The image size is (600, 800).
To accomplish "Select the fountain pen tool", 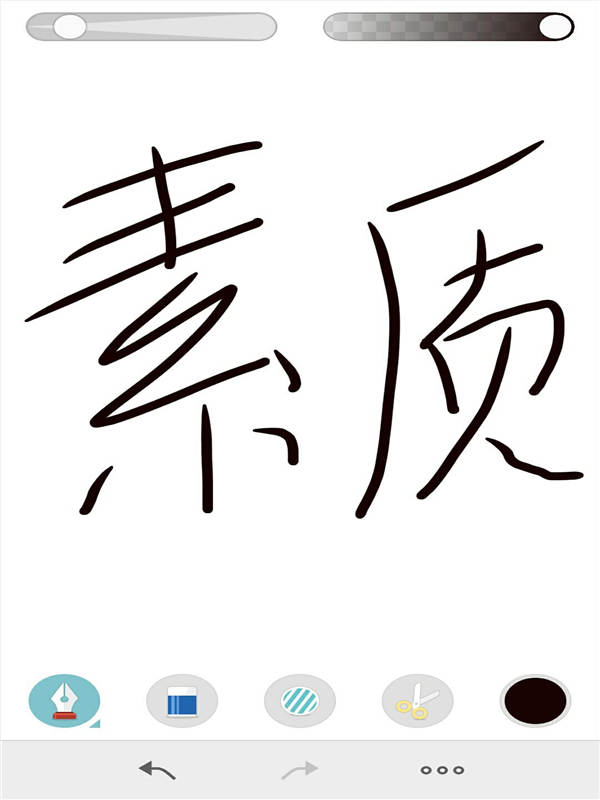I will pyautogui.click(x=65, y=700).
